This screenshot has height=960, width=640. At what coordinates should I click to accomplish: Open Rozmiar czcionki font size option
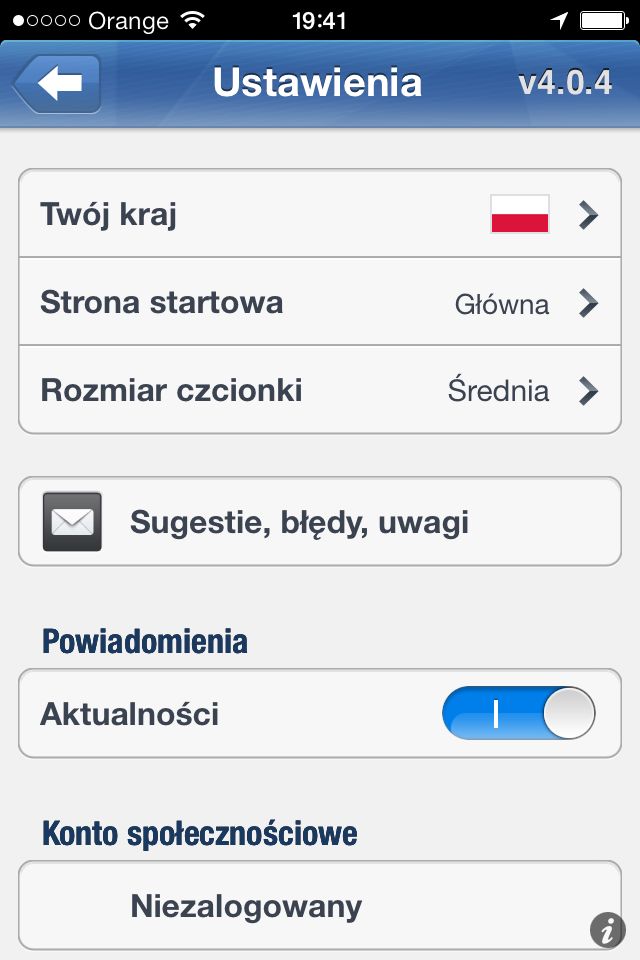tap(320, 390)
